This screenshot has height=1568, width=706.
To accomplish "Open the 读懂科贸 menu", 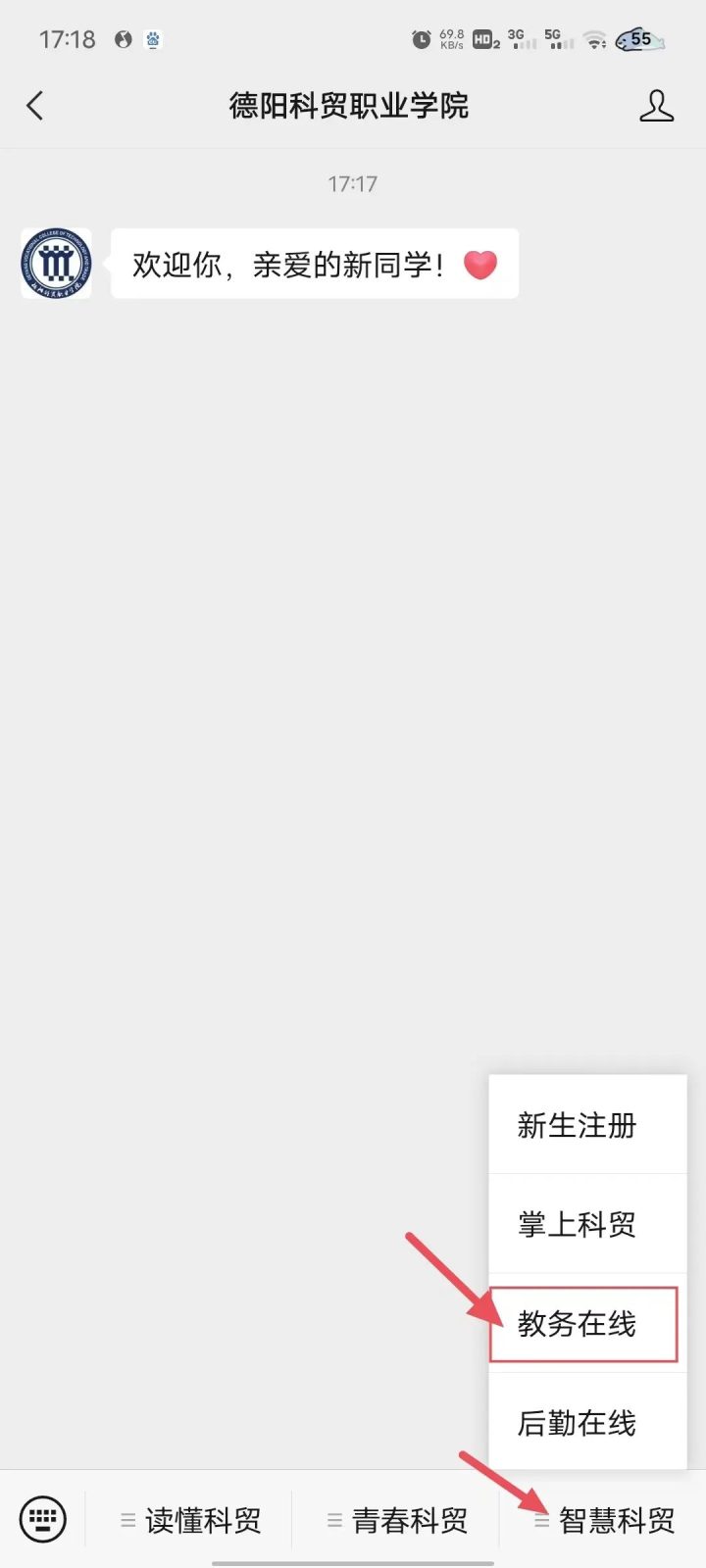I will pyautogui.click(x=190, y=1520).
